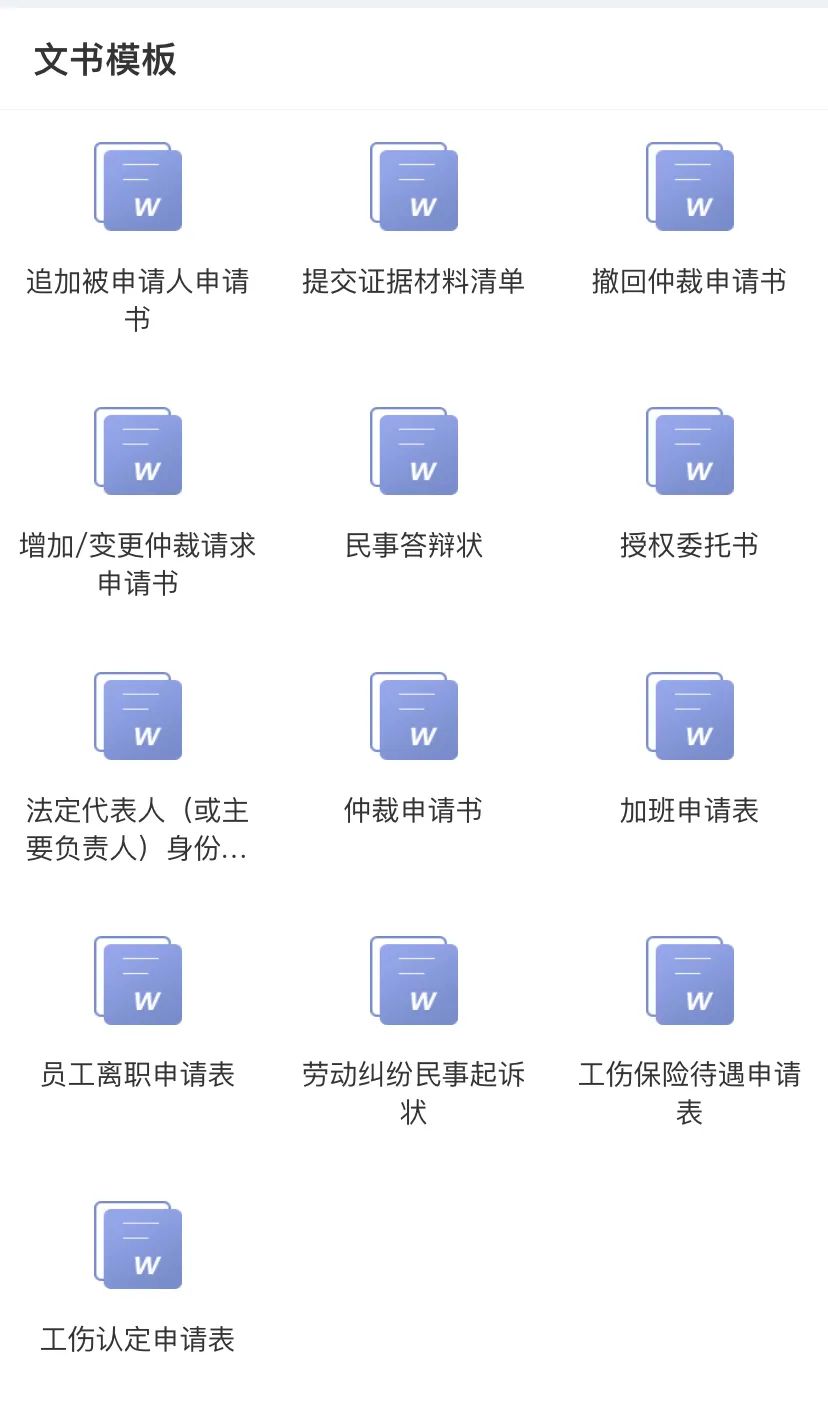Screen dimensions: 828x1408
Task: Open the 授权委托书 template
Action: tap(690, 452)
